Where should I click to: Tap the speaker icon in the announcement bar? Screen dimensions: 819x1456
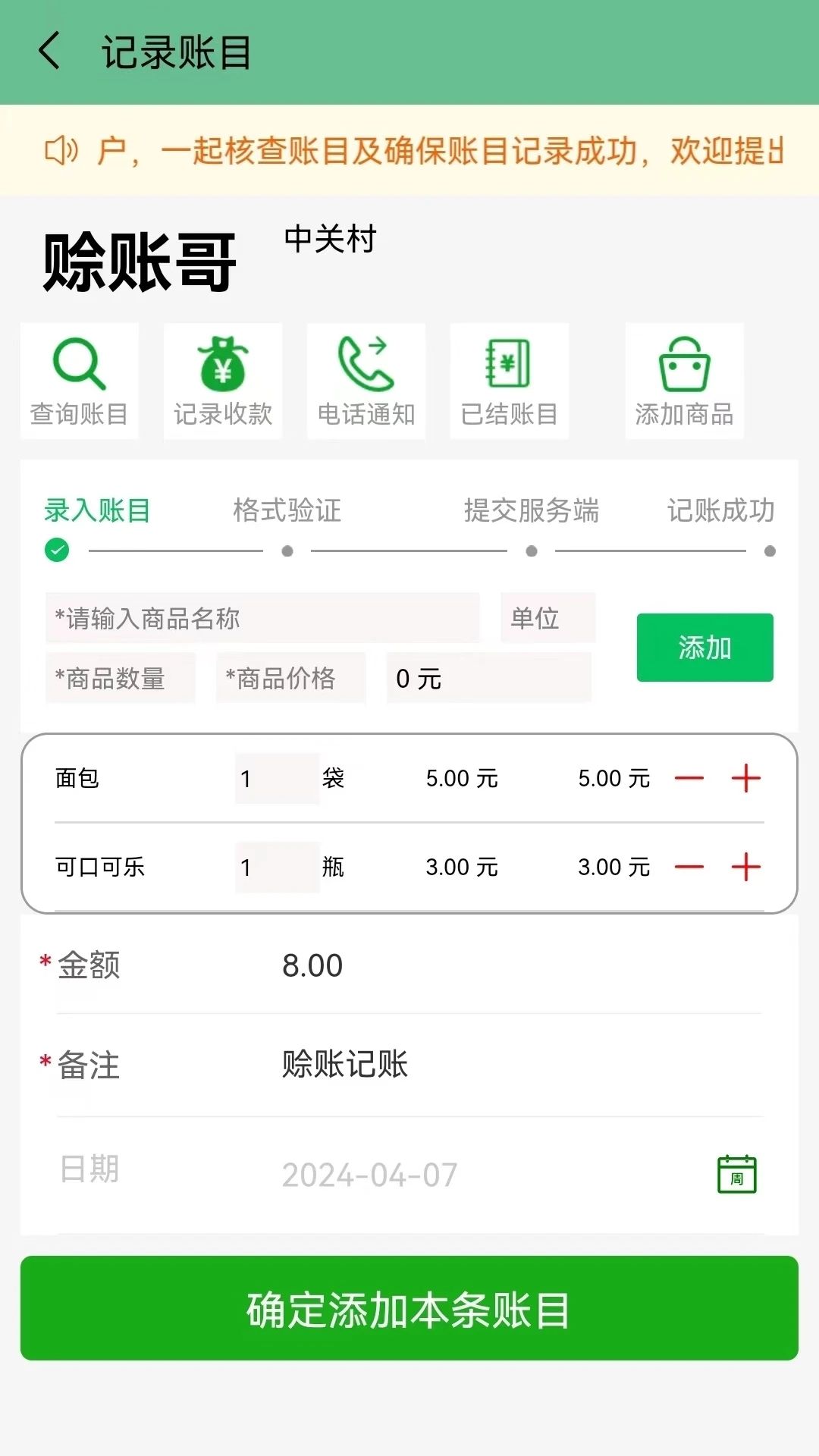click(61, 150)
